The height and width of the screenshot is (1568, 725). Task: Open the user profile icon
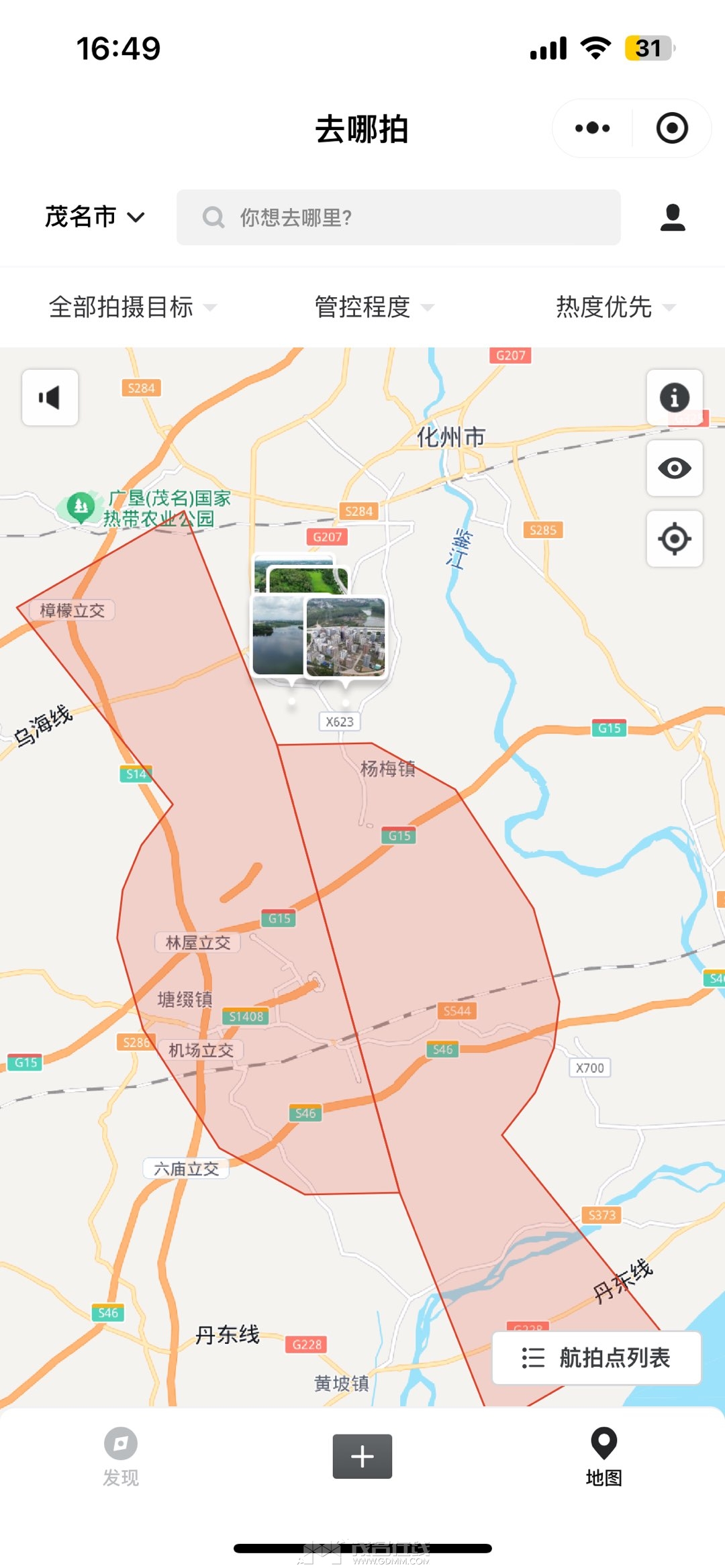672,217
